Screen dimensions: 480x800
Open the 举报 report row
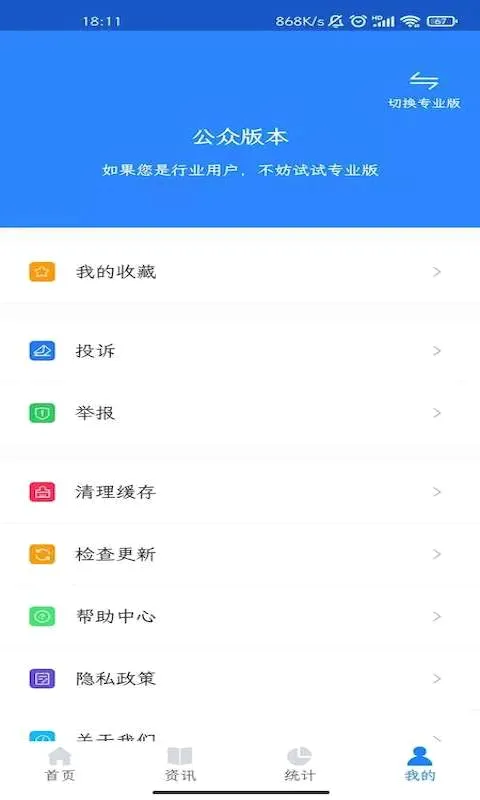tap(240, 413)
